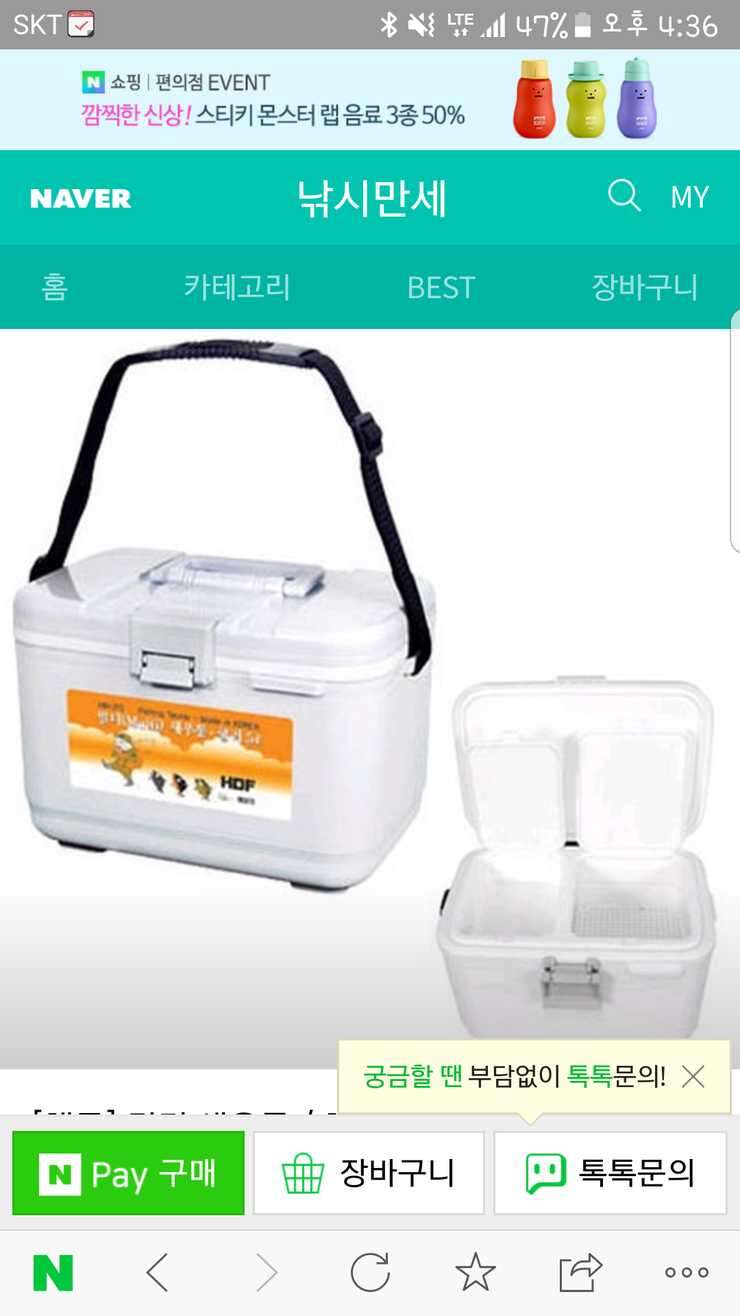This screenshot has width=740, height=1316.
Task: Tap the NAVER logo link
Action: (81, 198)
